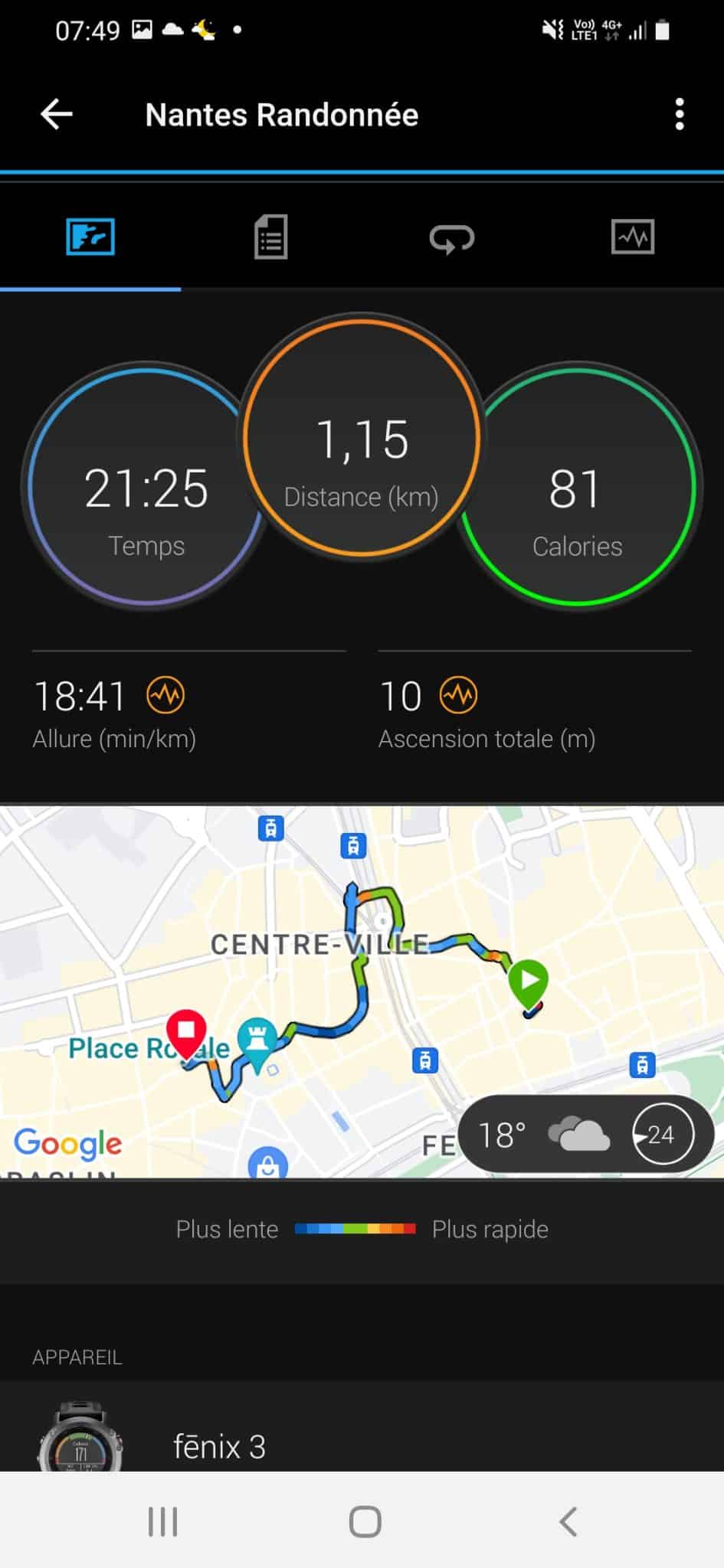Open the three-dot overflow menu
This screenshot has width=724, height=1568.
point(679,115)
